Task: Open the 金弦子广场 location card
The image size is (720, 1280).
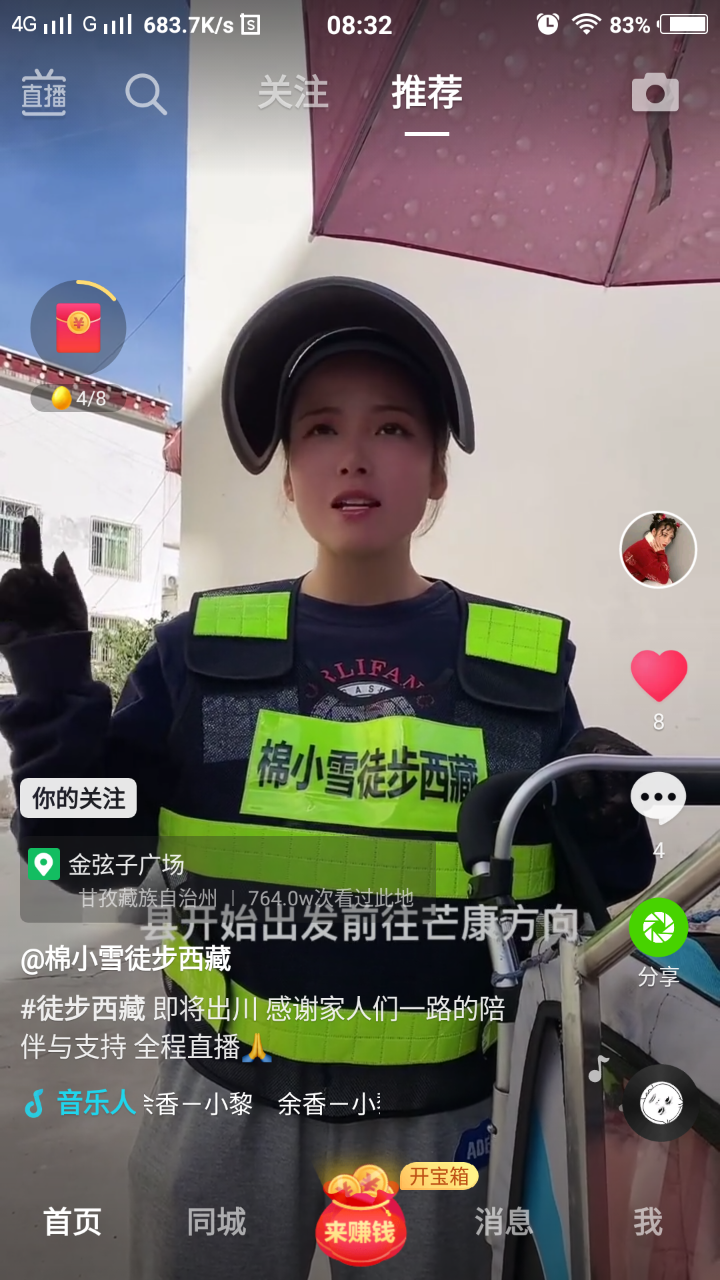Action: 125,864
